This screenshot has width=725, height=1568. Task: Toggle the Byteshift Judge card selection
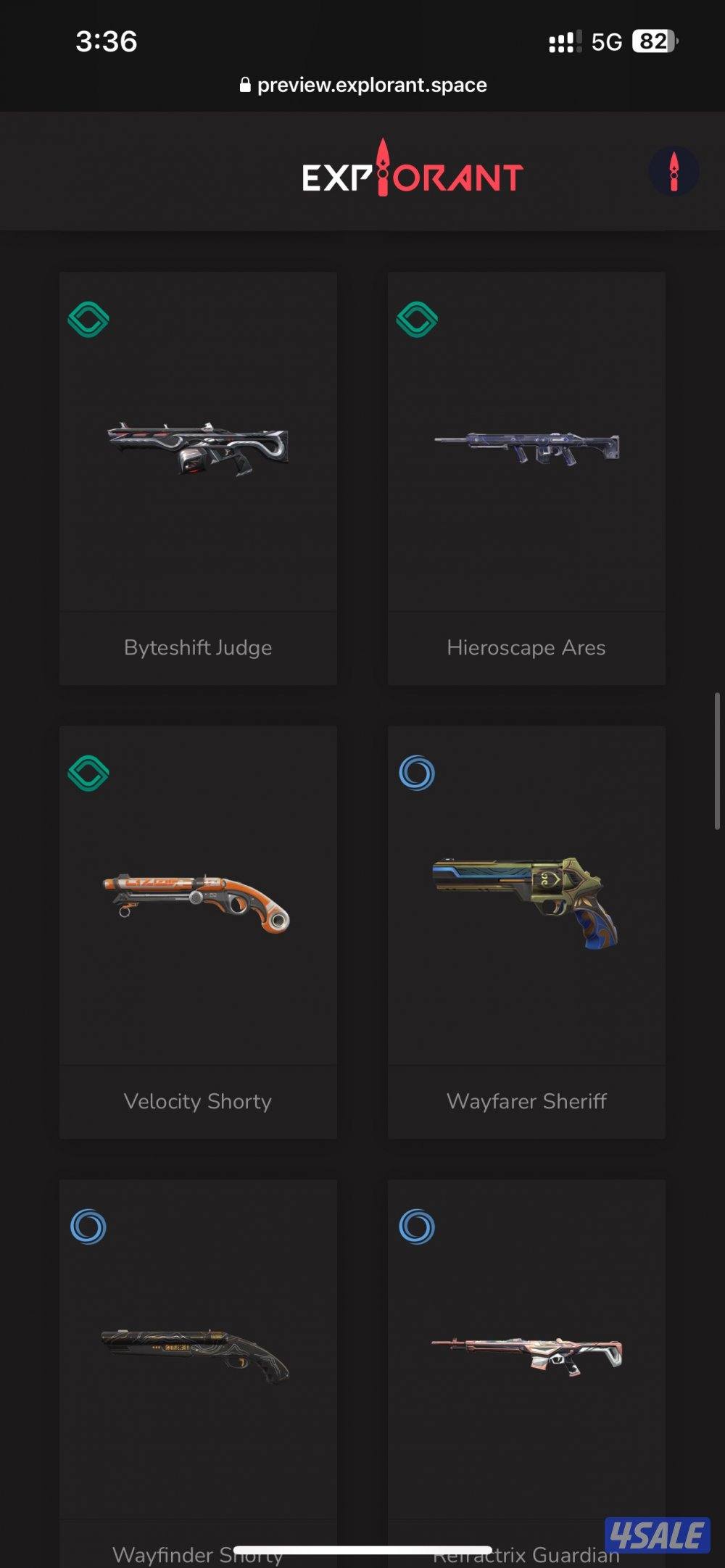point(198,475)
